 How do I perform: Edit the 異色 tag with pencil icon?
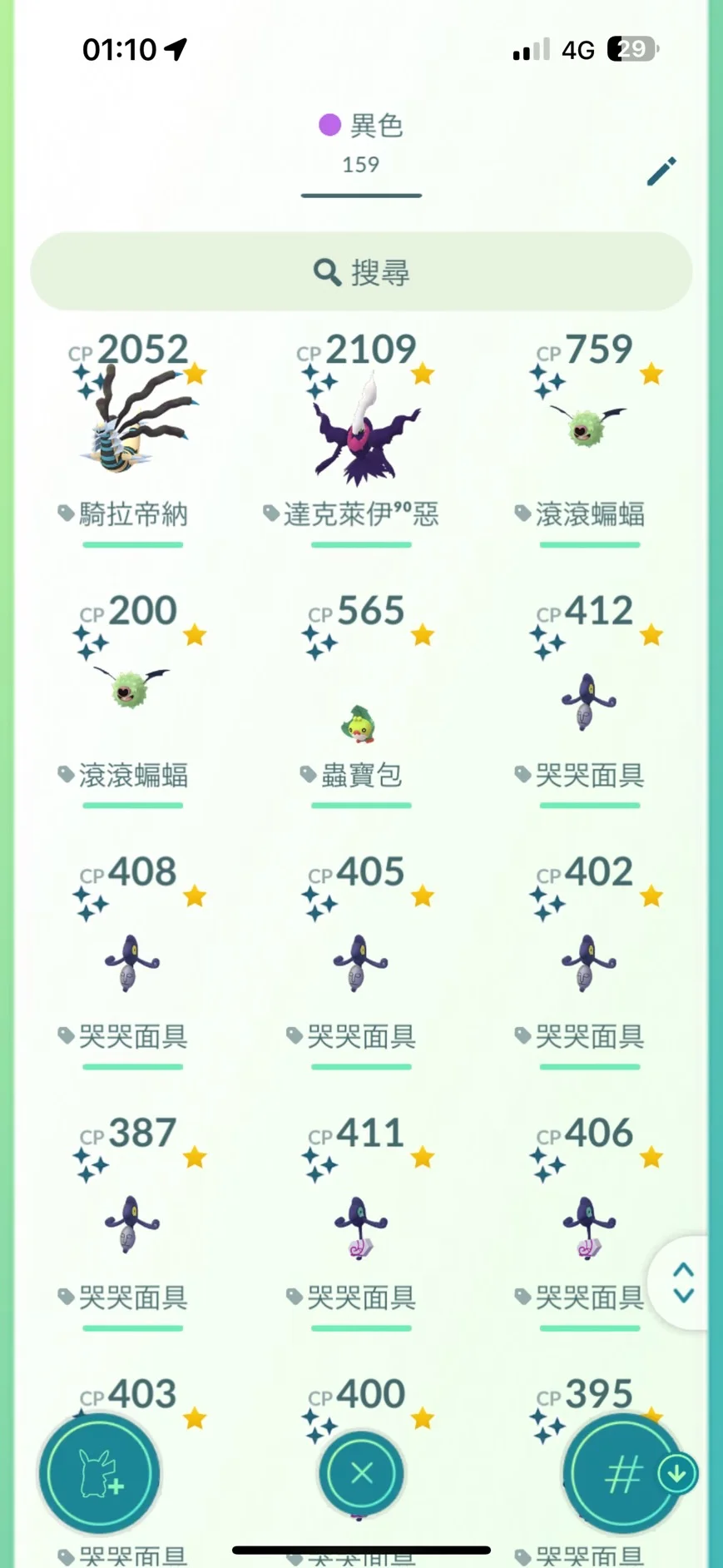(661, 171)
